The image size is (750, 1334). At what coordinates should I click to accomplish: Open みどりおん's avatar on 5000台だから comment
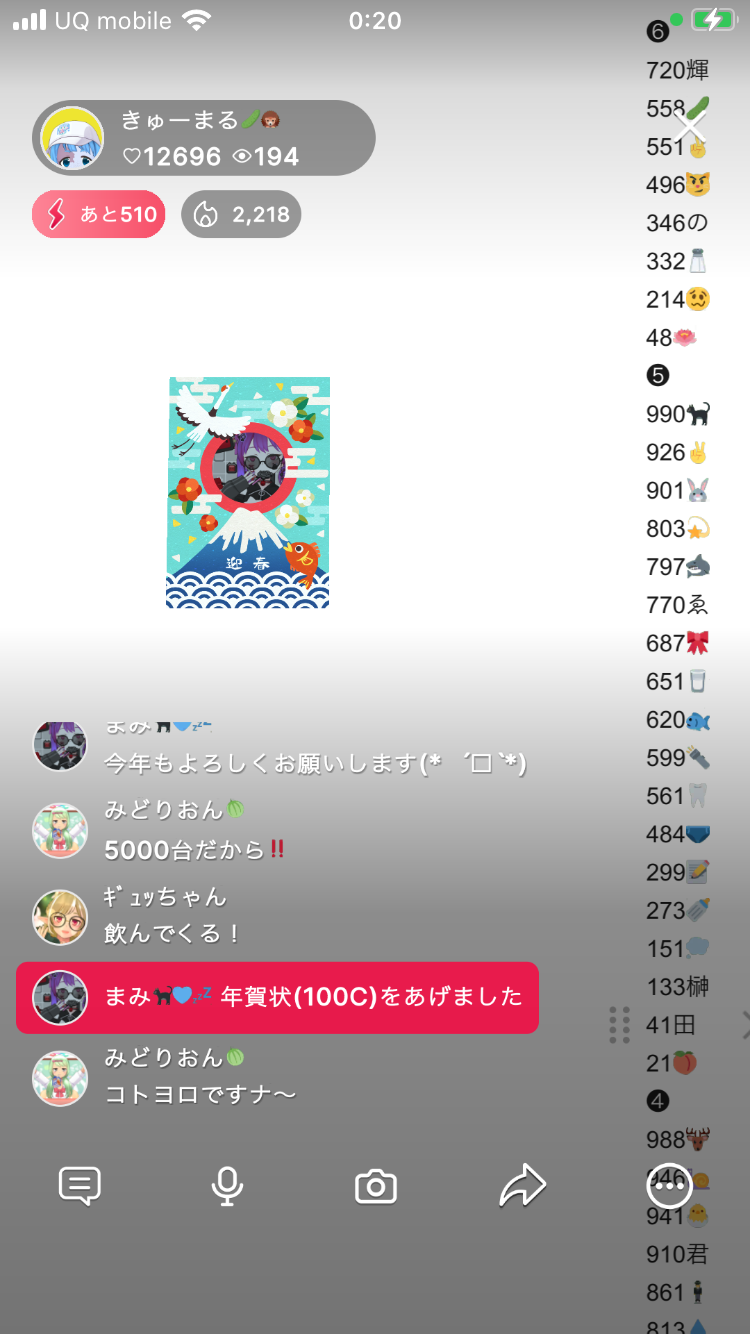(x=60, y=830)
